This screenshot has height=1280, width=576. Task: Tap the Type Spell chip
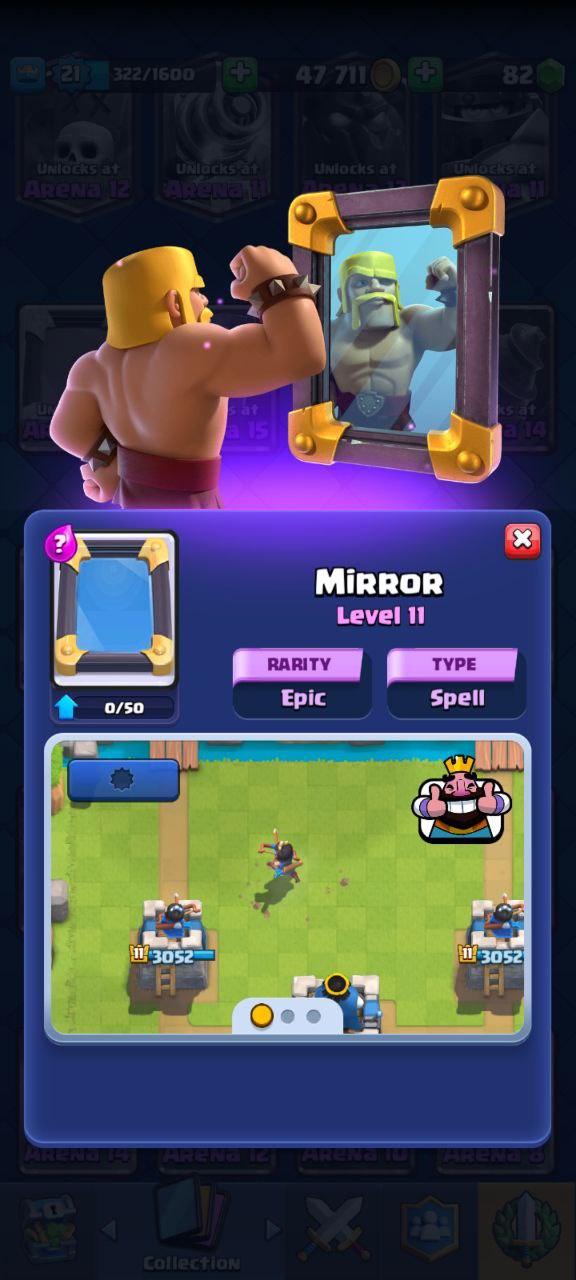tap(456, 683)
